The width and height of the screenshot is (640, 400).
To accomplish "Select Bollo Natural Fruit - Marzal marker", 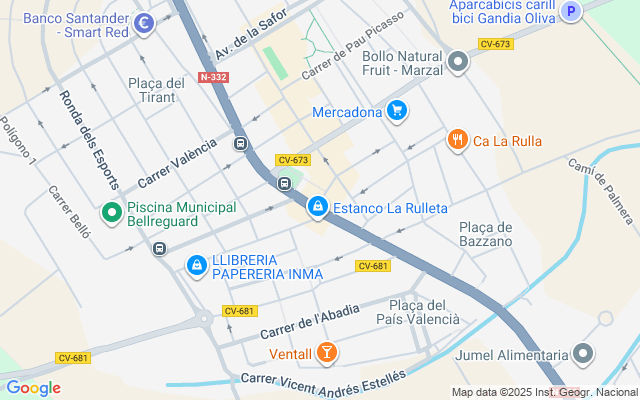I will [458, 62].
